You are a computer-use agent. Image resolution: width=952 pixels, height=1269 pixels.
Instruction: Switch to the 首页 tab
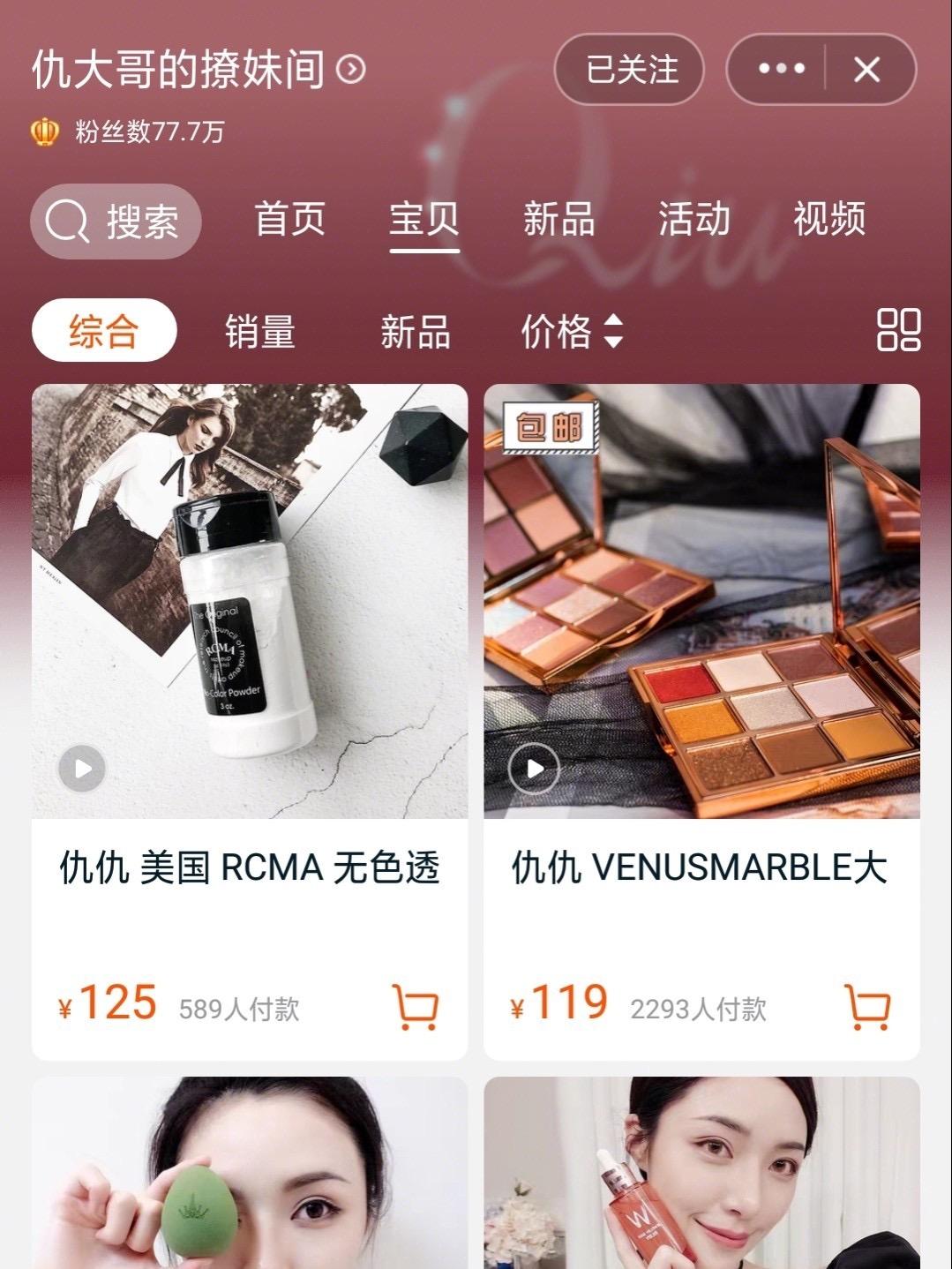tap(291, 222)
